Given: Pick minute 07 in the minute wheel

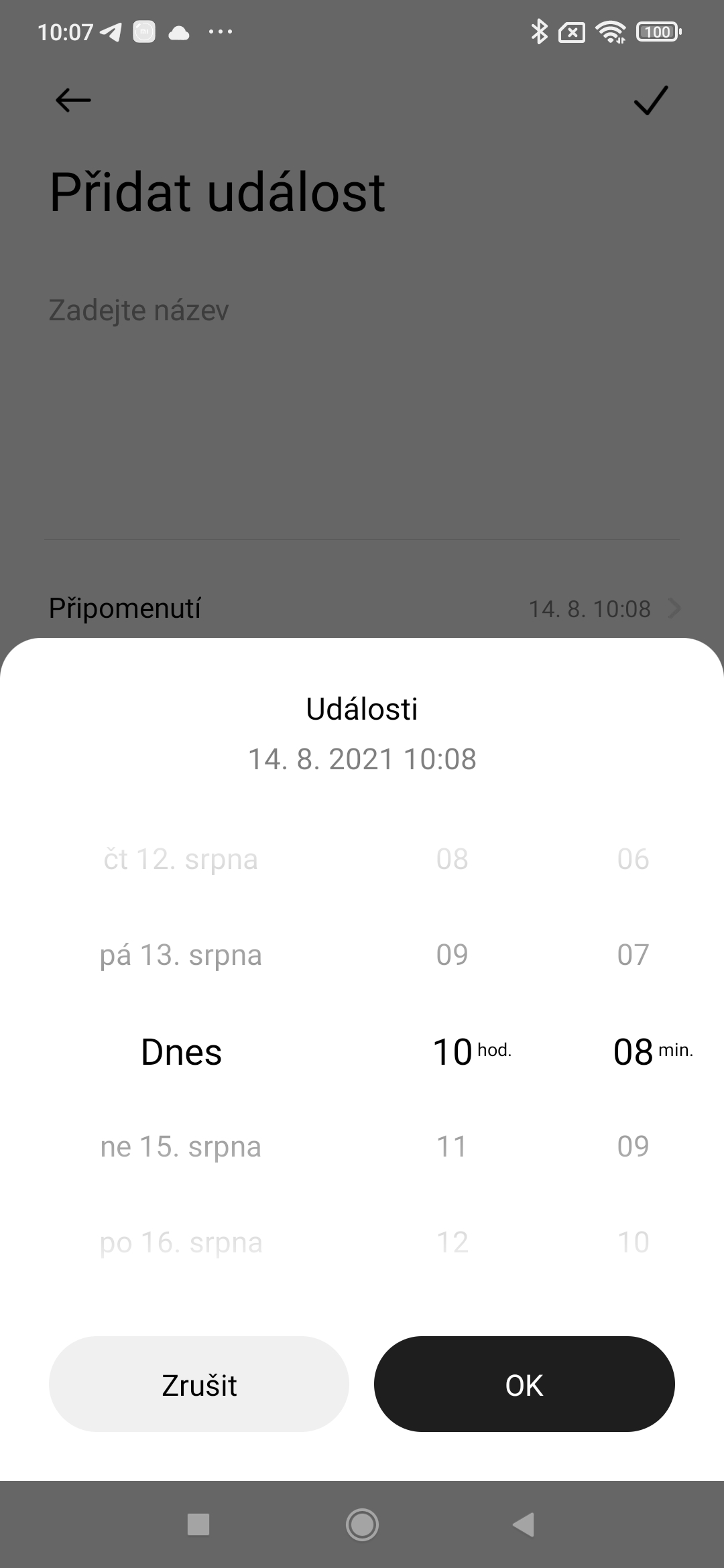Looking at the screenshot, I should click(633, 955).
